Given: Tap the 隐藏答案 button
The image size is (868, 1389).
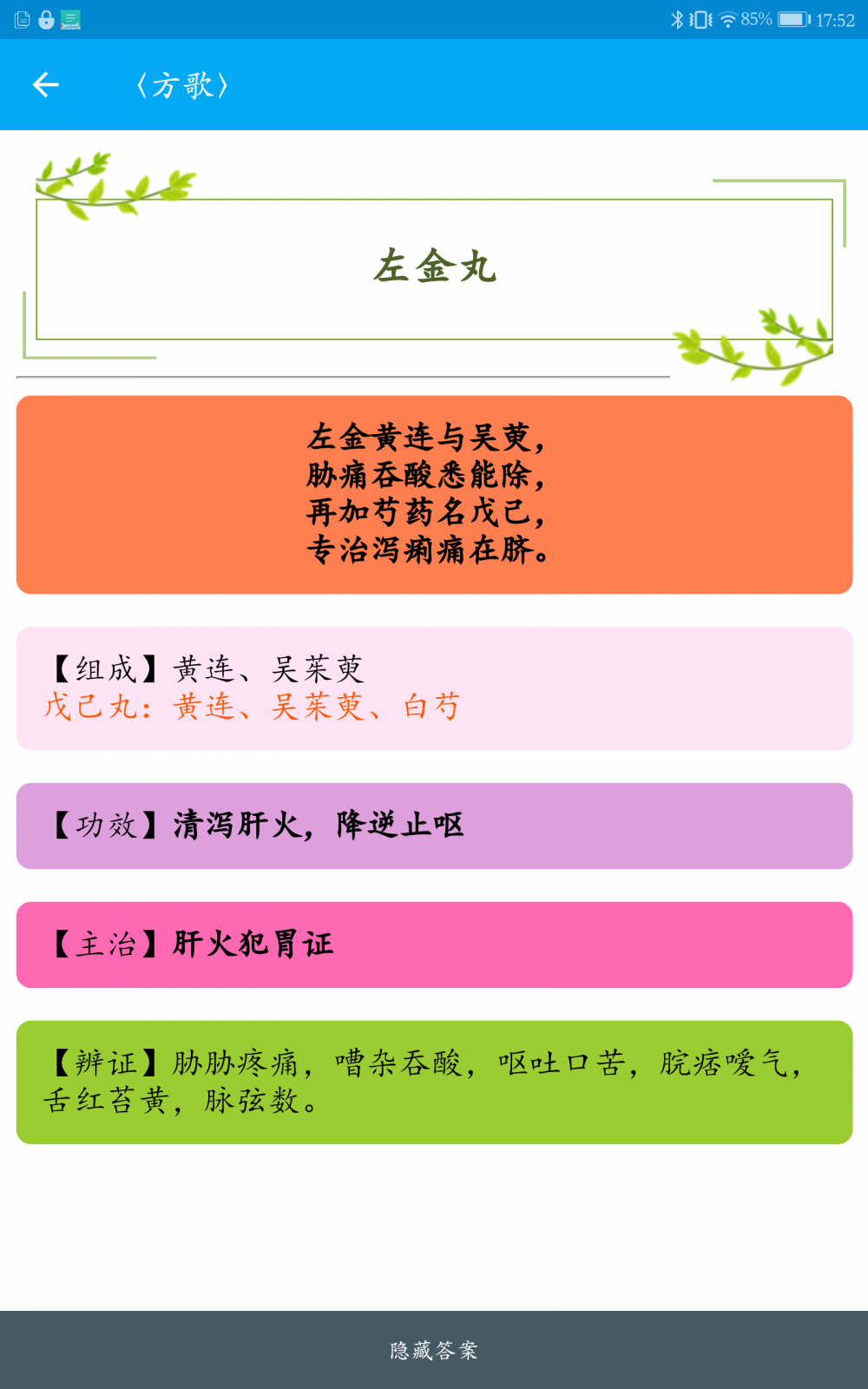Looking at the screenshot, I should pyautogui.click(x=434, y=1350).
